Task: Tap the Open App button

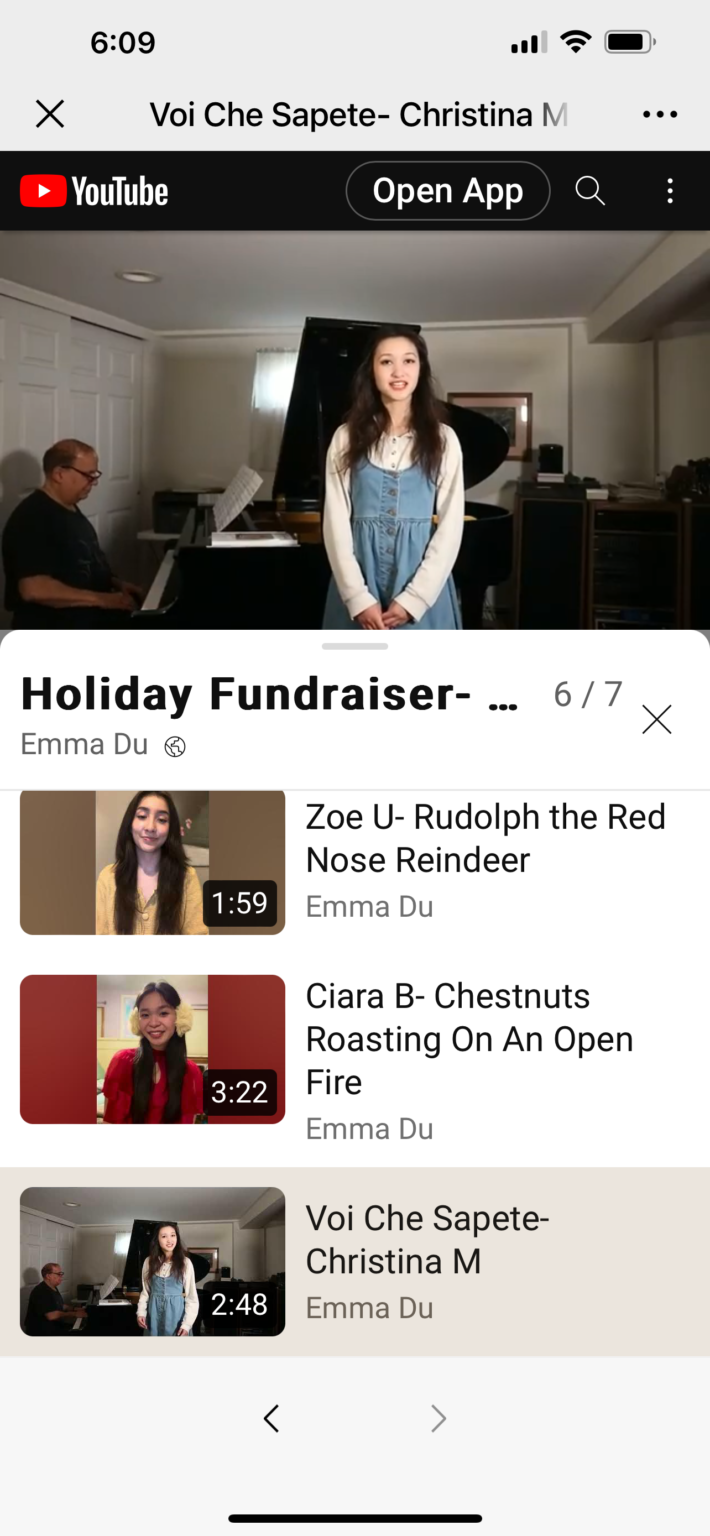Action: [x=448, y=191]
